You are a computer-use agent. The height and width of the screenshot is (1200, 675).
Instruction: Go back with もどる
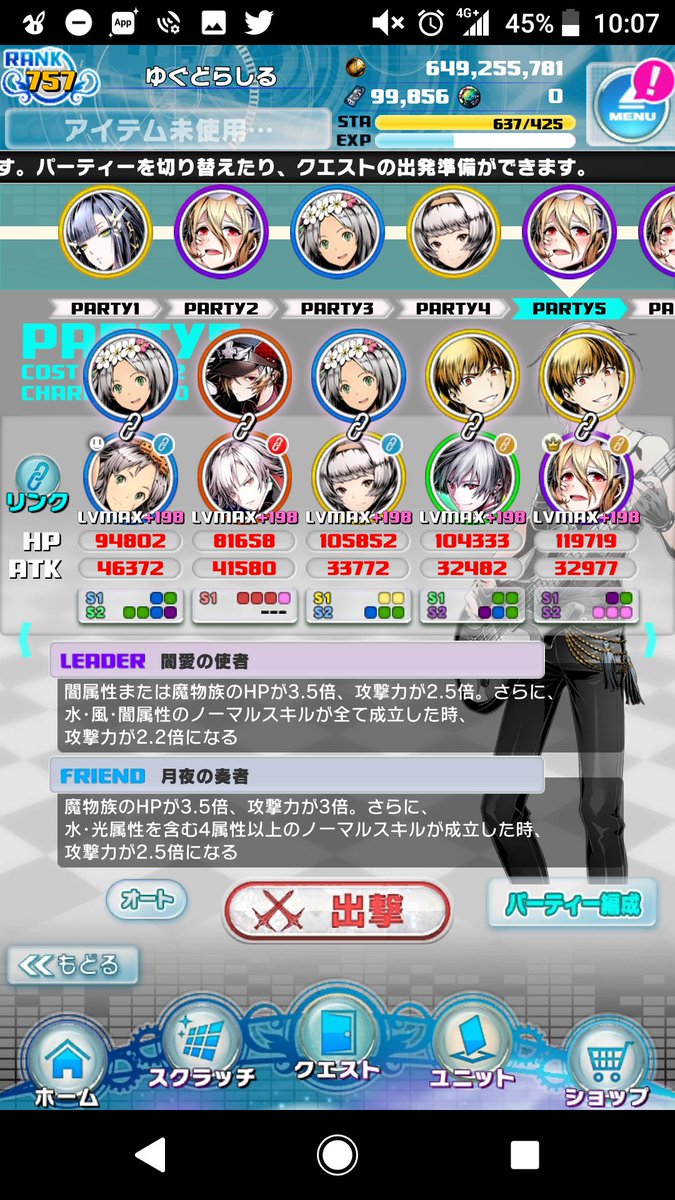73,965
